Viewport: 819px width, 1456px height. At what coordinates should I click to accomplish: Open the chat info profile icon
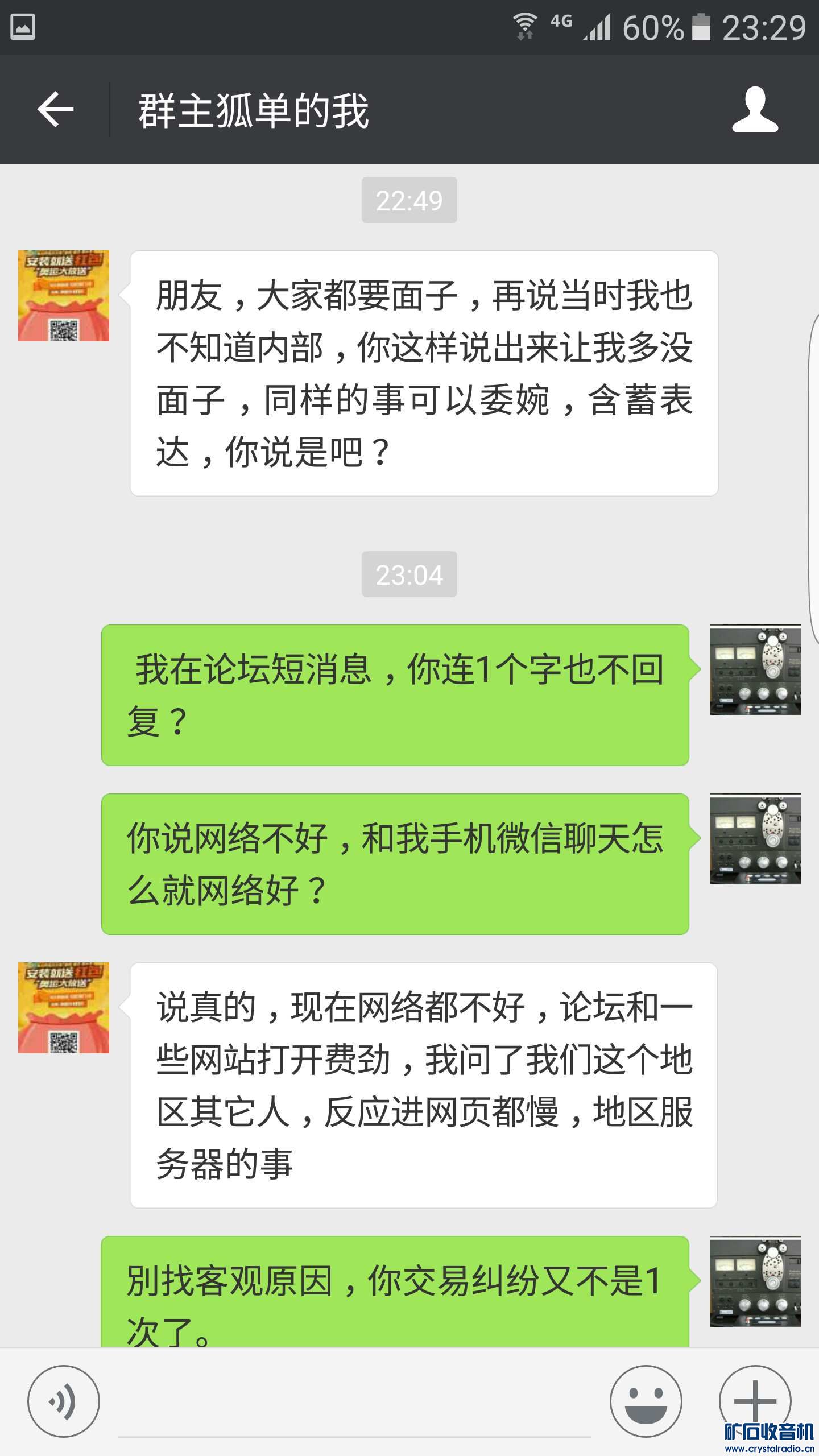coord(755,109)
